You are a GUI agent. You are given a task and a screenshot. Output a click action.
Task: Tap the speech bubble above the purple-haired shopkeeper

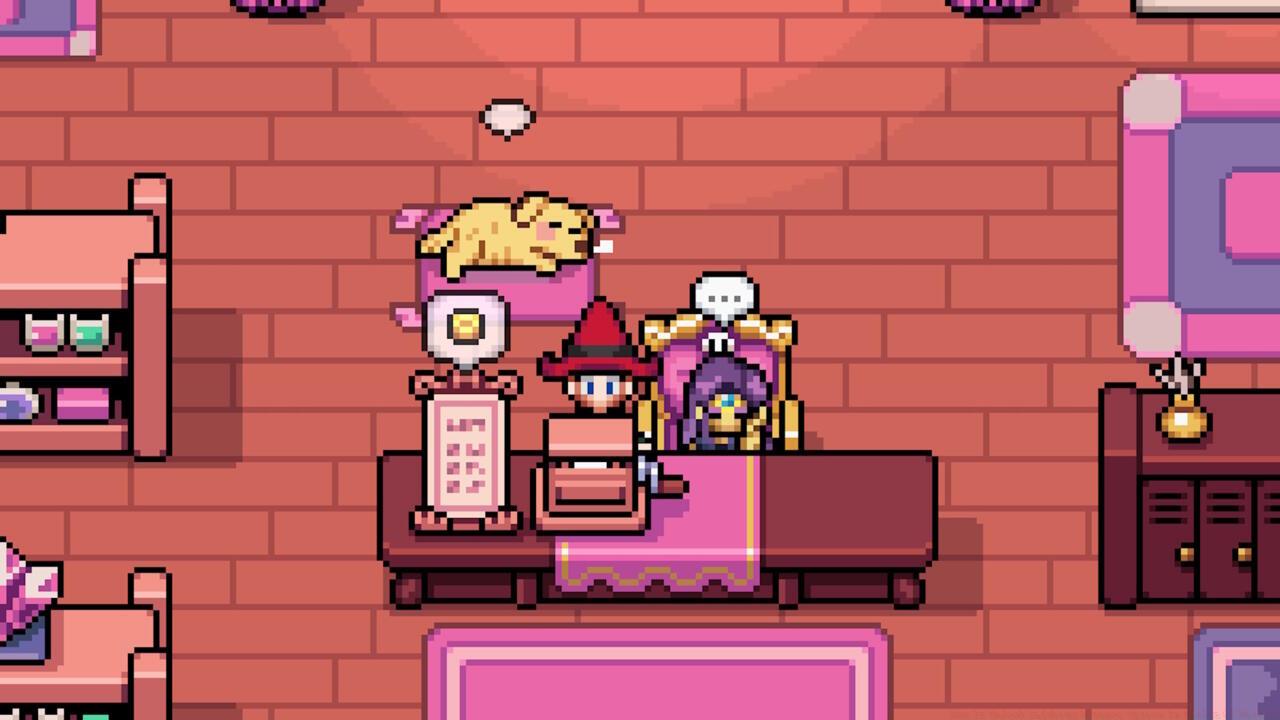725,298
